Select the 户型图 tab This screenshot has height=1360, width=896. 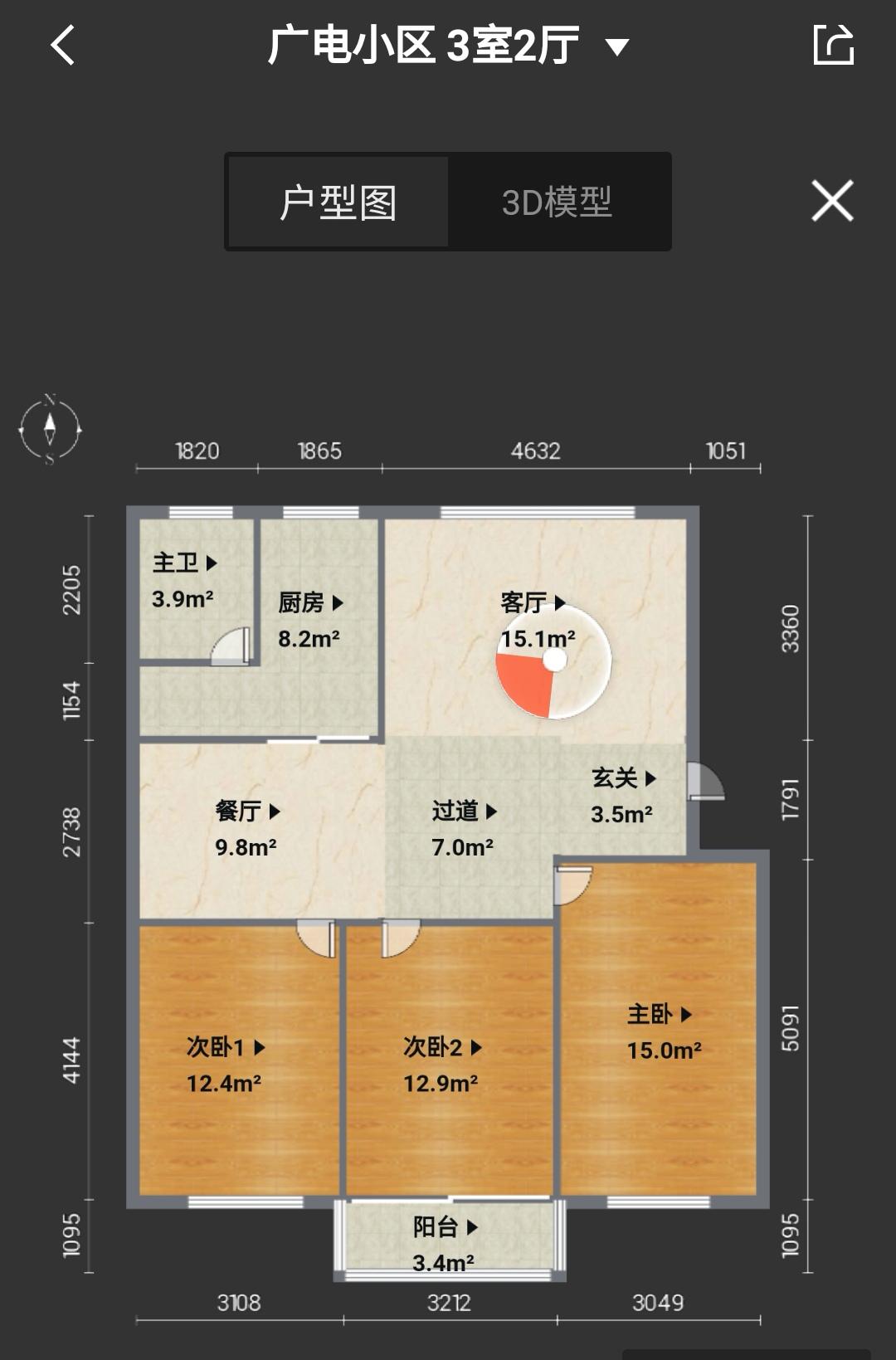pyautogui.click(x=338, y=202)
